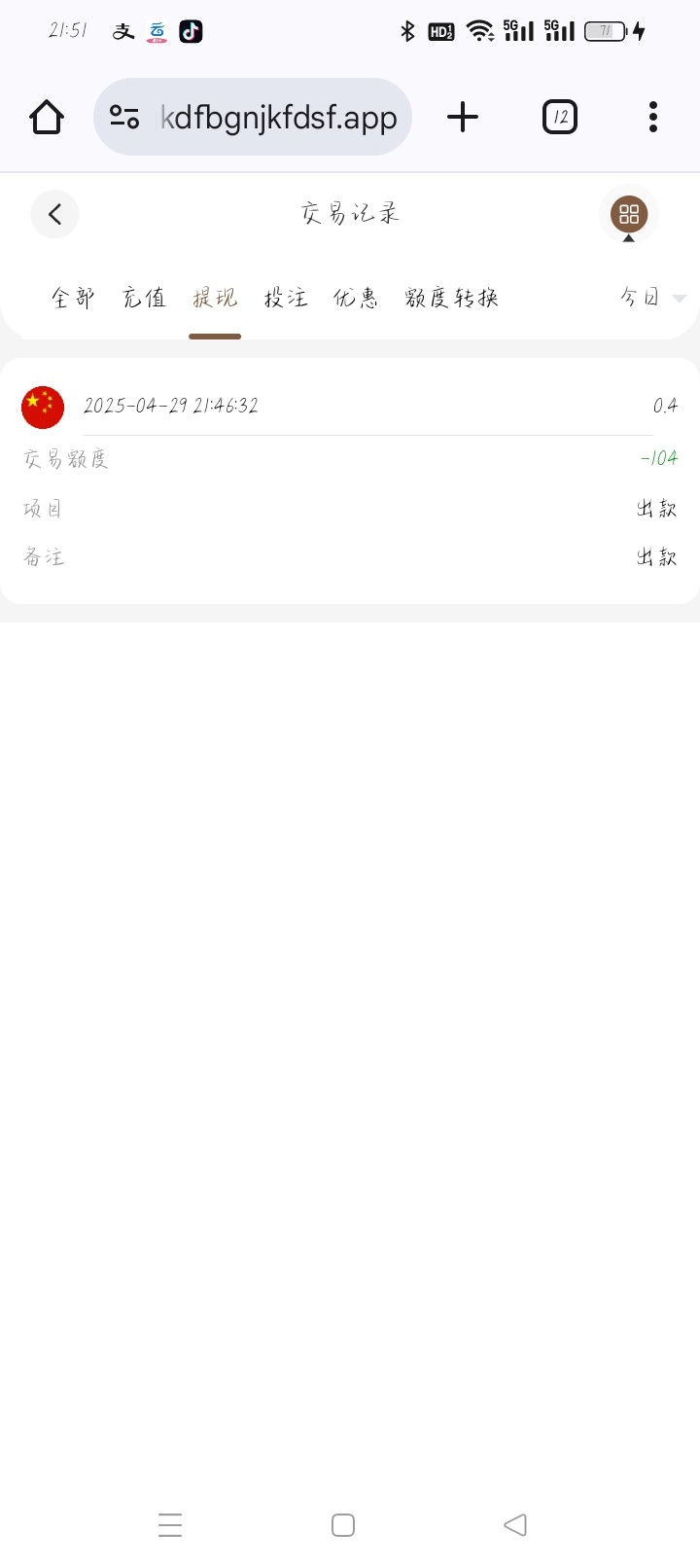700x1568 pixels.
Task: Tap the system back navigation button
Action: click(515, 1525)
